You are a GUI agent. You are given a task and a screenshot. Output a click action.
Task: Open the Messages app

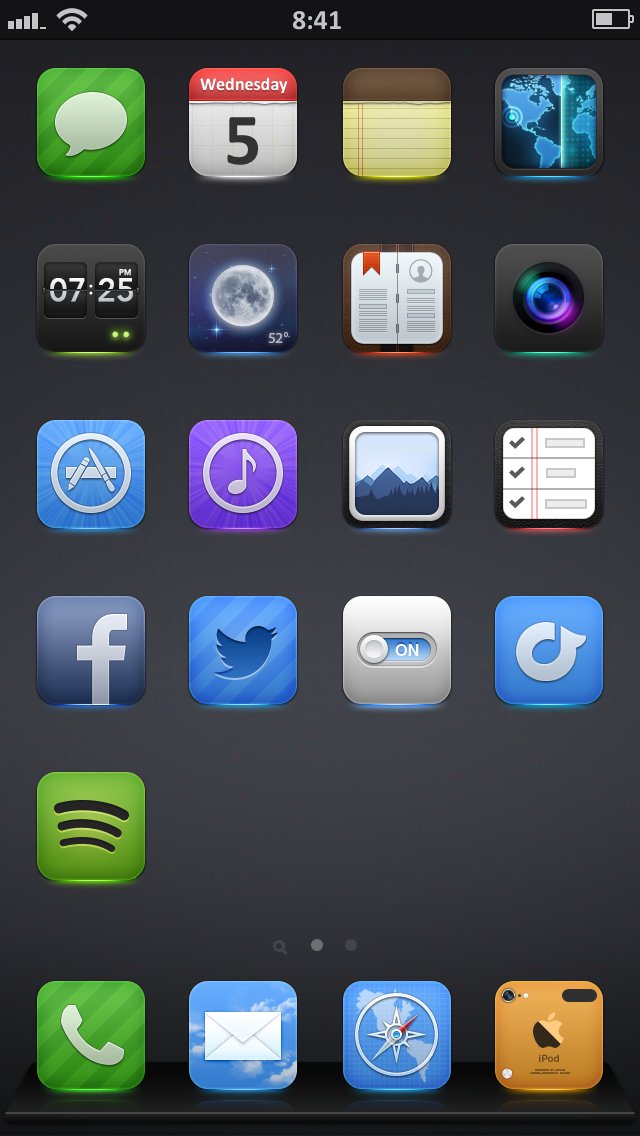point(91,122)
